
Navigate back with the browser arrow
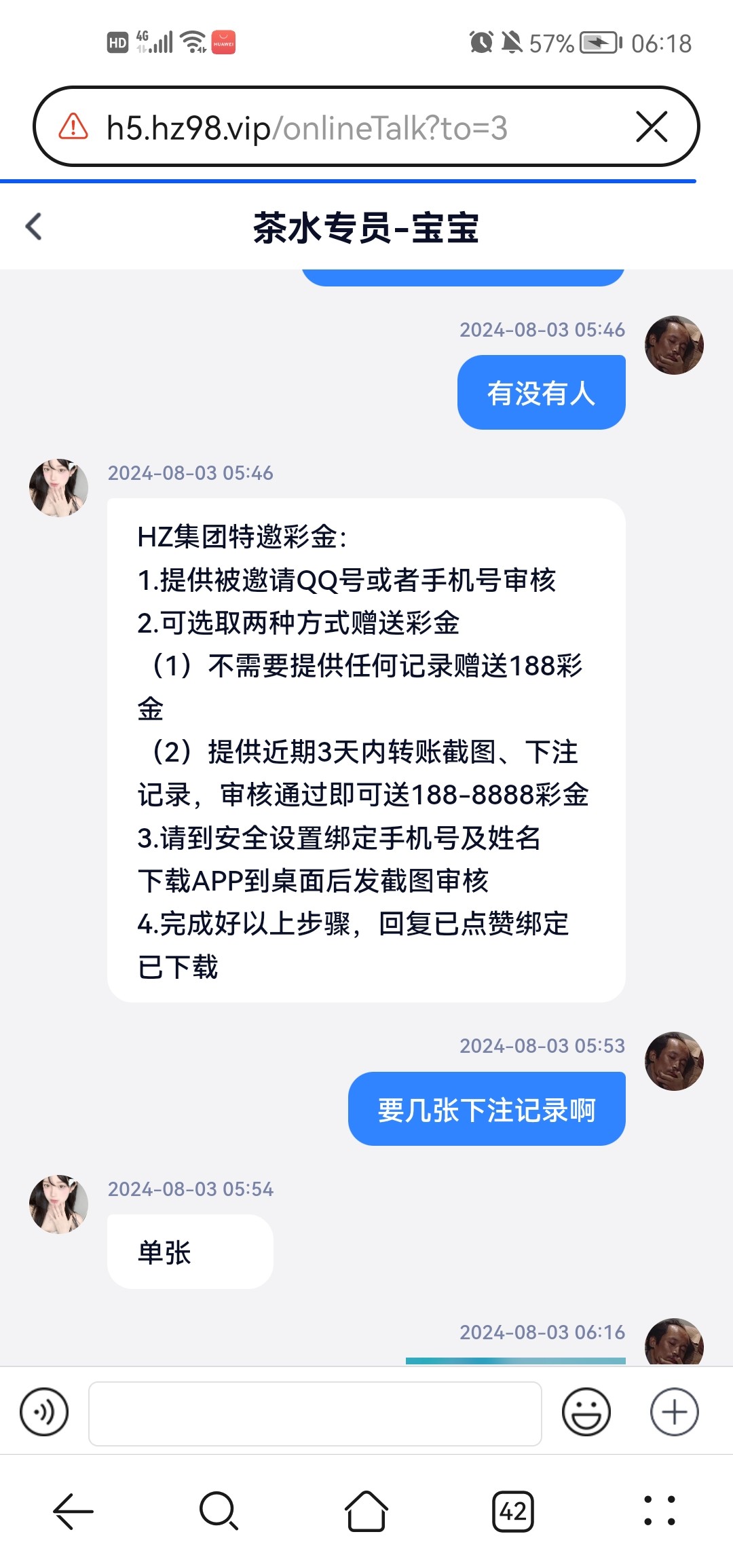(x=73, y=1512)
